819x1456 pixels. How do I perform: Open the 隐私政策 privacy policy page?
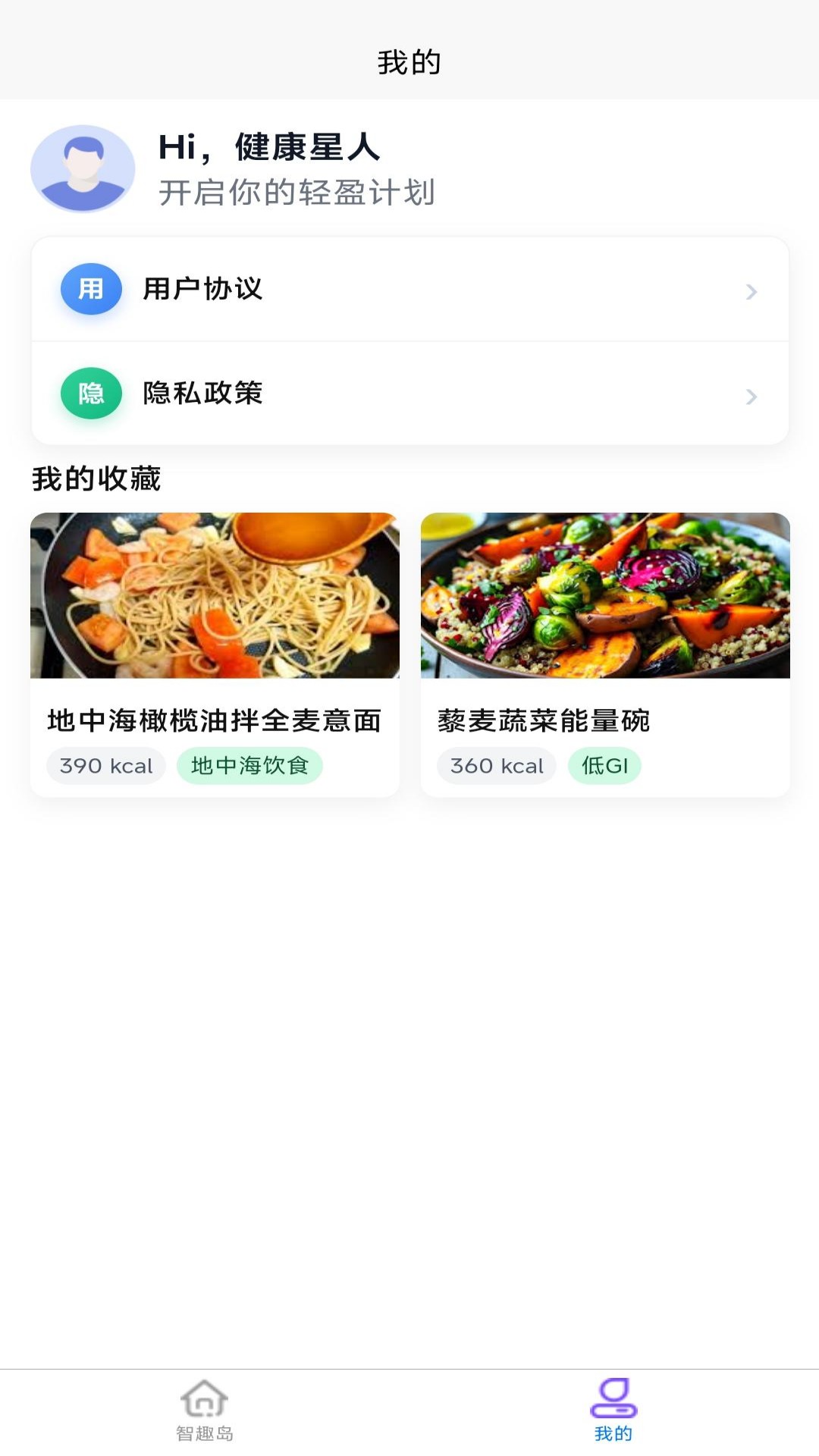coord(202,394)
